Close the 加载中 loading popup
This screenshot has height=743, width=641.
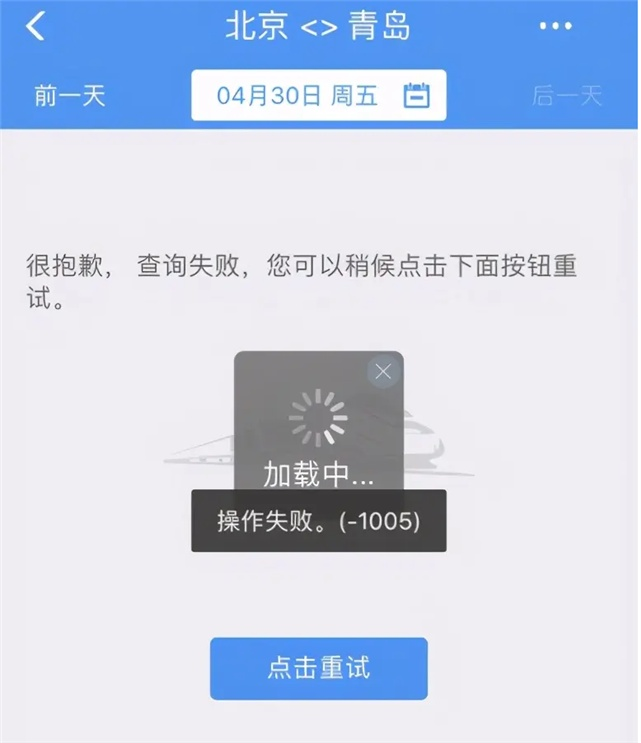point(382,372)
